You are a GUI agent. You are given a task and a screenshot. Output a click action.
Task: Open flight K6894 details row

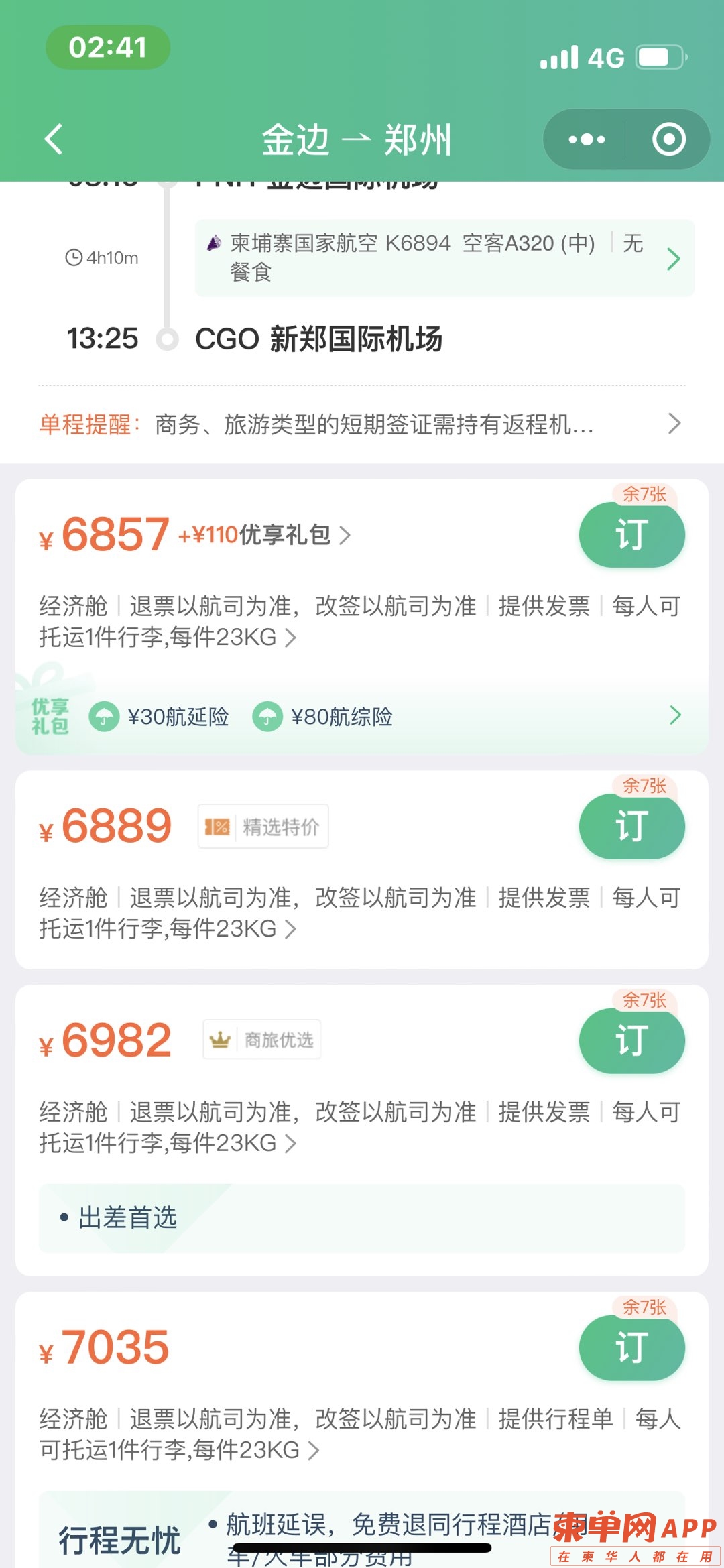pos(444,258)
